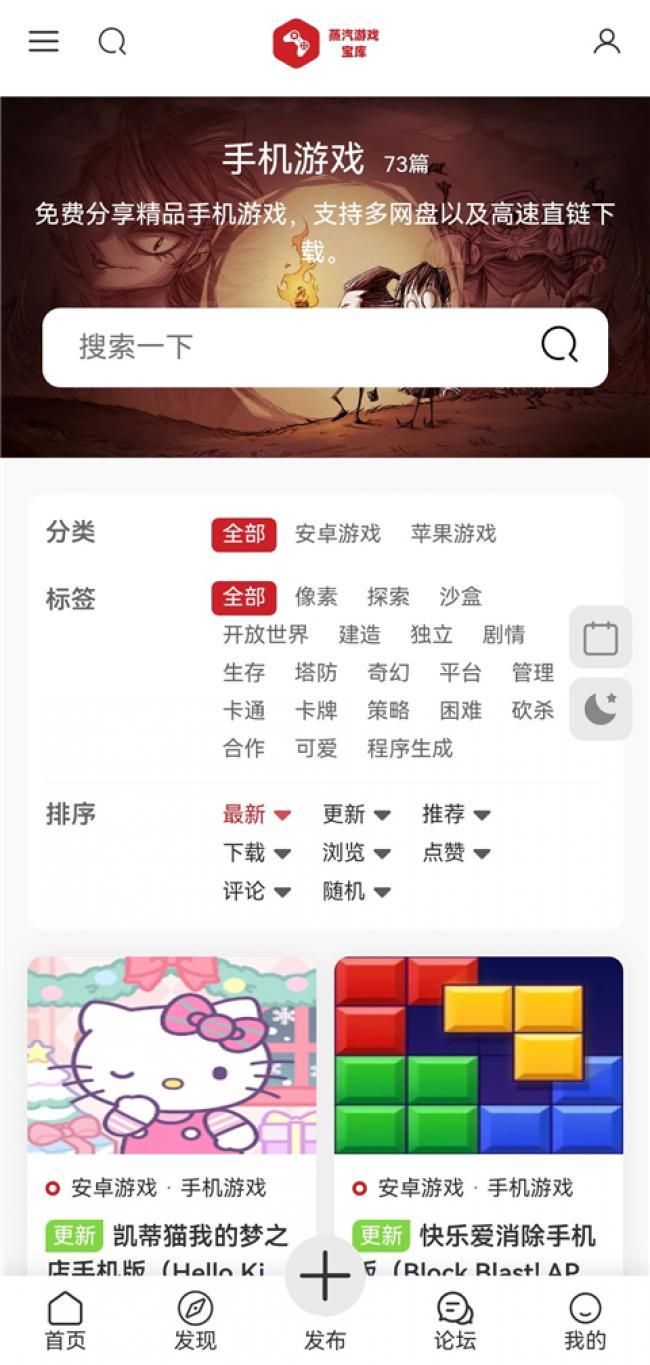Viewport: 650px width, 1365px height.
Task: Filter category by 苹果游戏
Action: point(453,534)
